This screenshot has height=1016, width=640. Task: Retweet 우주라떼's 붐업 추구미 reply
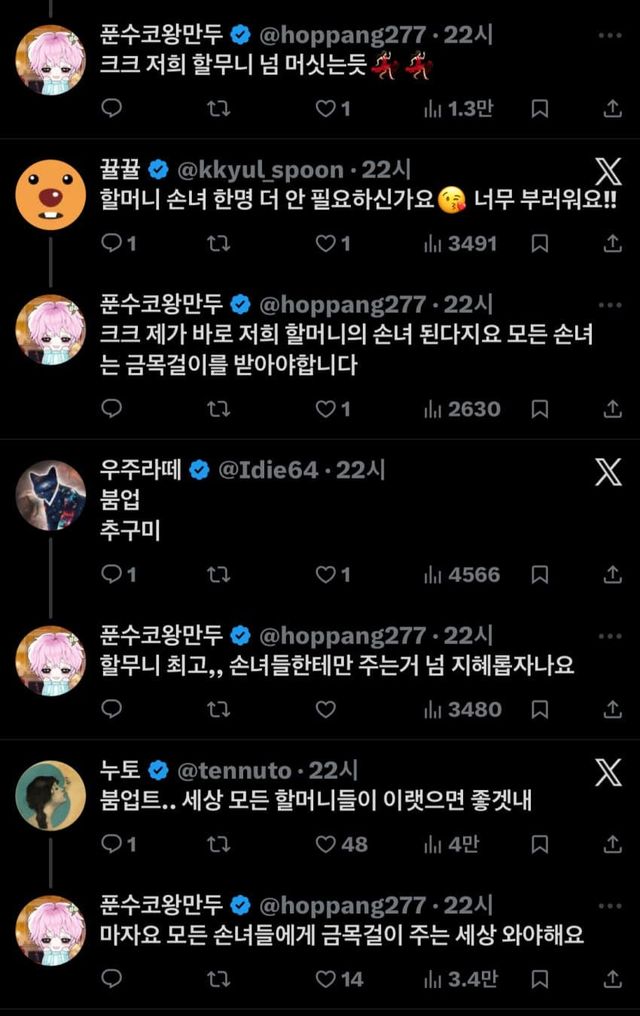(x=217, y=574)
